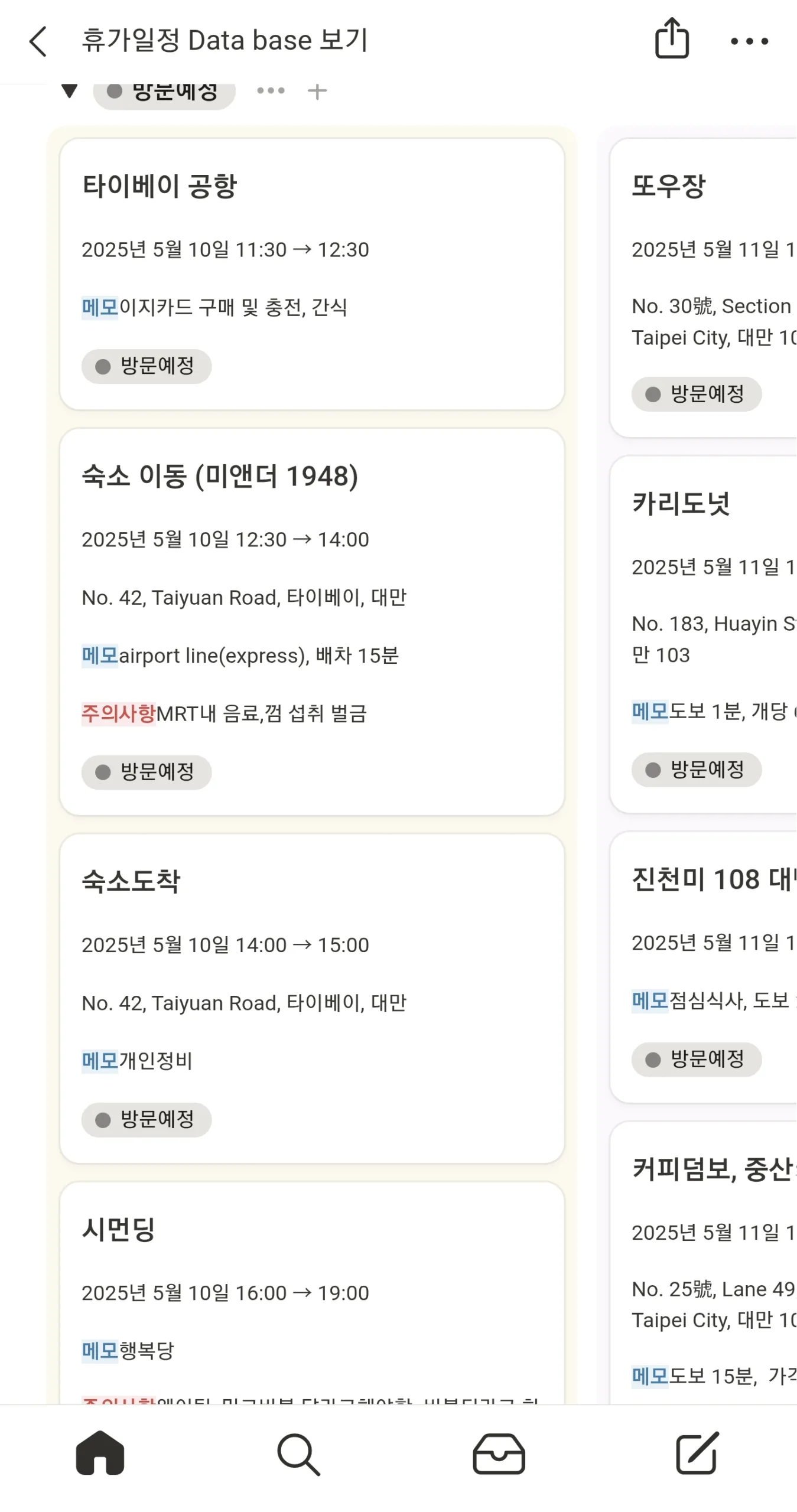Create a new page with the compose icon
Viewport: 797px width, 1512px height.
pos(698,1453)
